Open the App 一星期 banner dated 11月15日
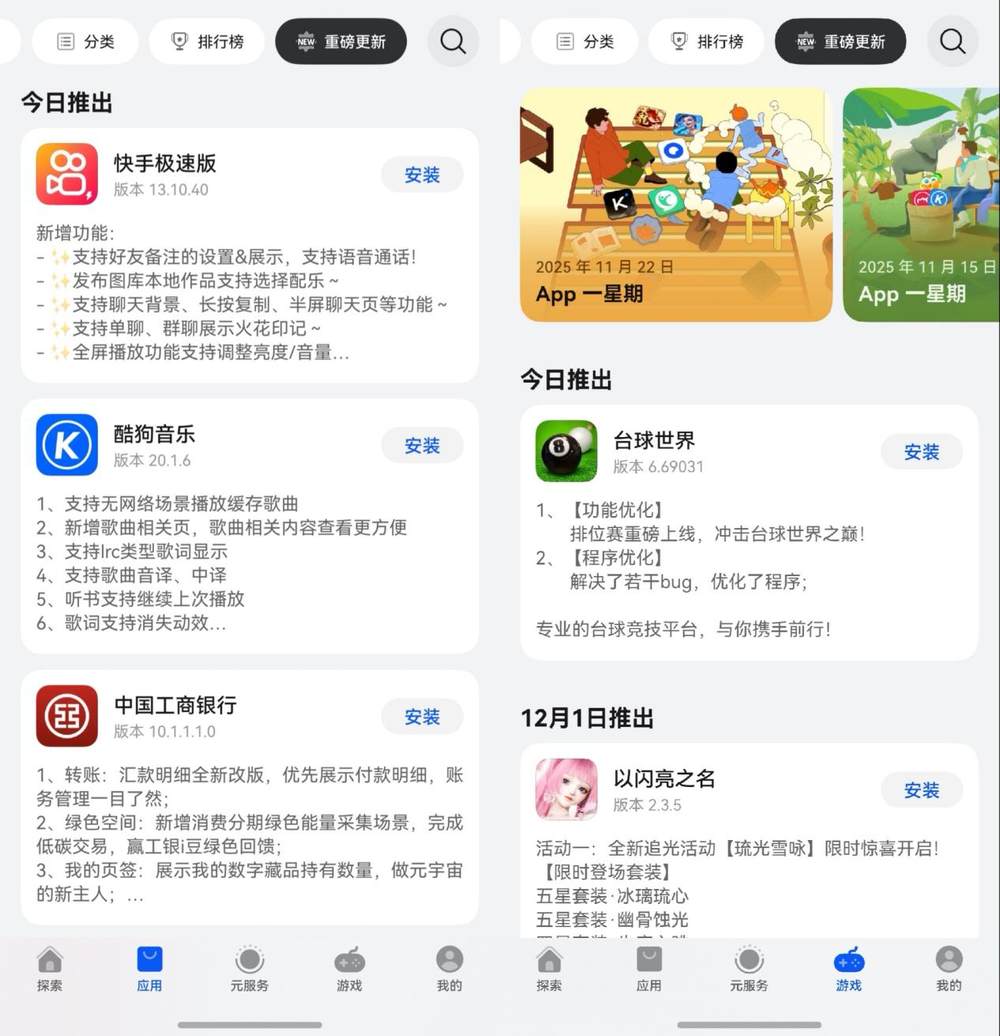 (920, 205)
